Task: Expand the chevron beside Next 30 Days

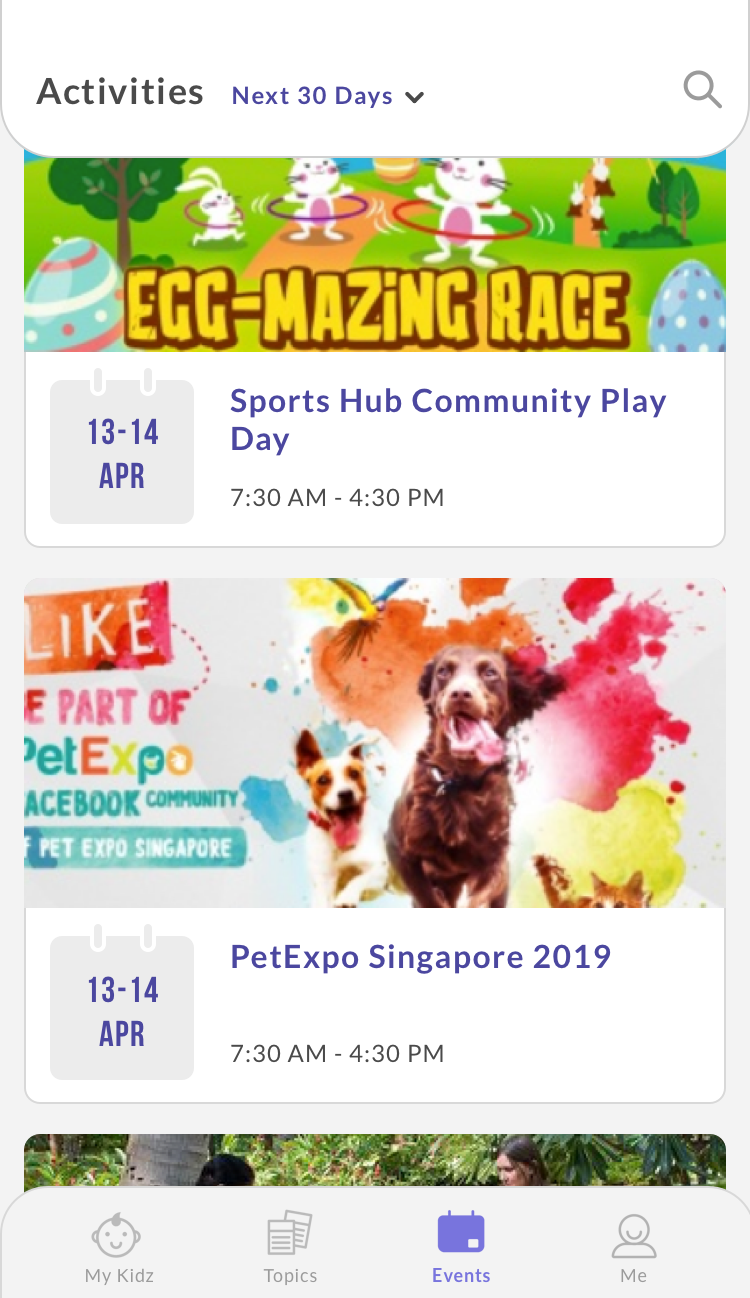Action: (x=415, y=97)
